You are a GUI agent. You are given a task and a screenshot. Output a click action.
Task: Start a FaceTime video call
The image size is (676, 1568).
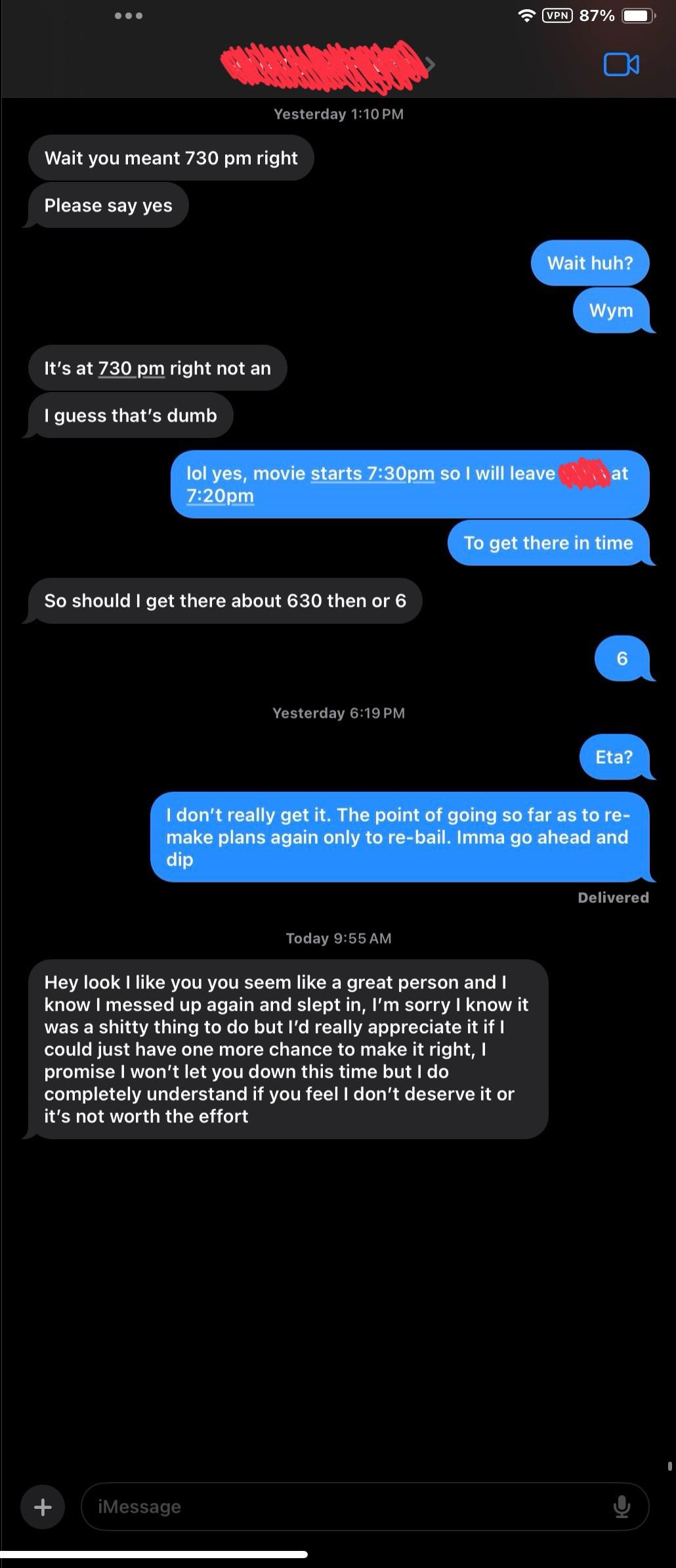coord(621,64)
